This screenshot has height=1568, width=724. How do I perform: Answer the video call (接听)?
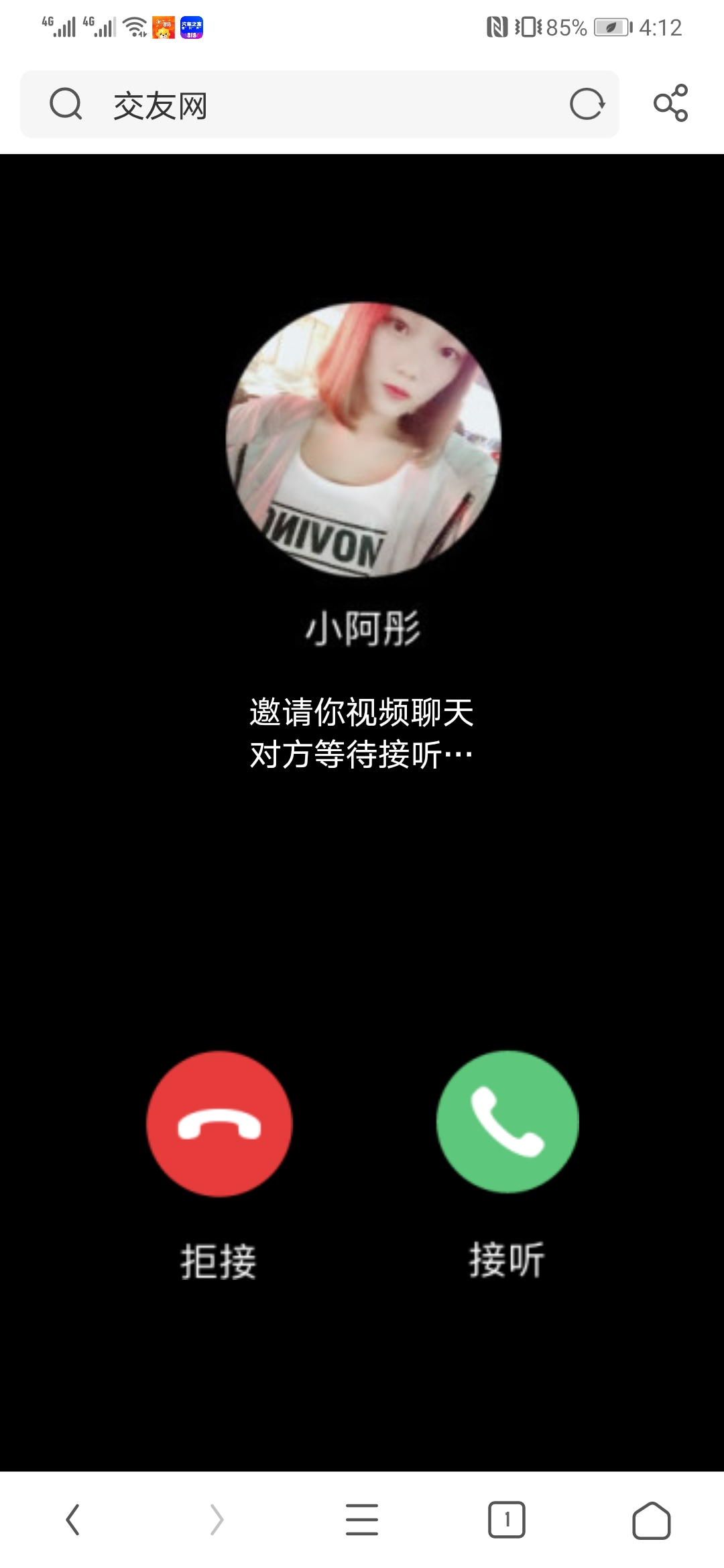pos(507,1122)
